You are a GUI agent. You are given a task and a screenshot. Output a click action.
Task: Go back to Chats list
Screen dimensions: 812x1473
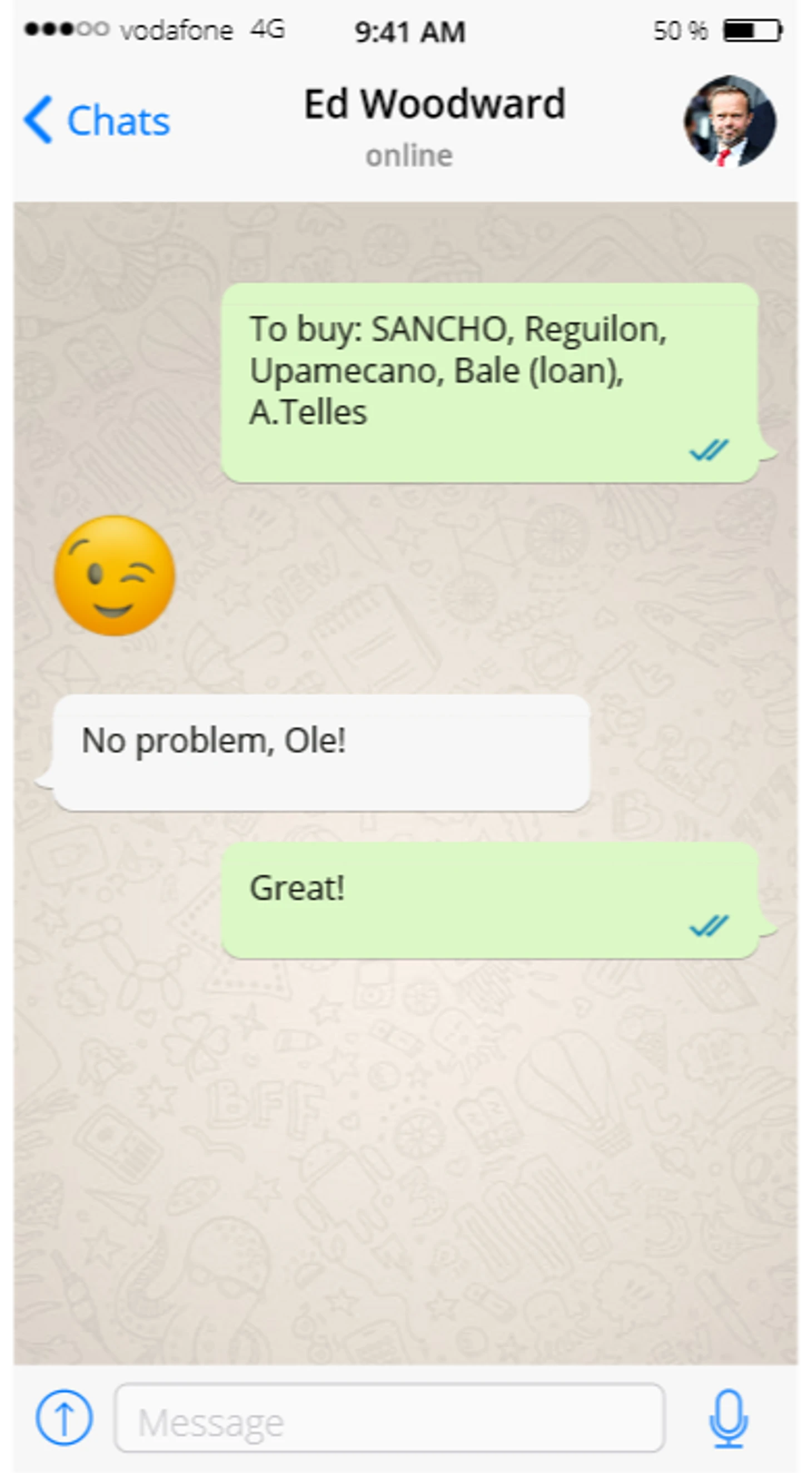pyautogui.click(x=97, y=120)
